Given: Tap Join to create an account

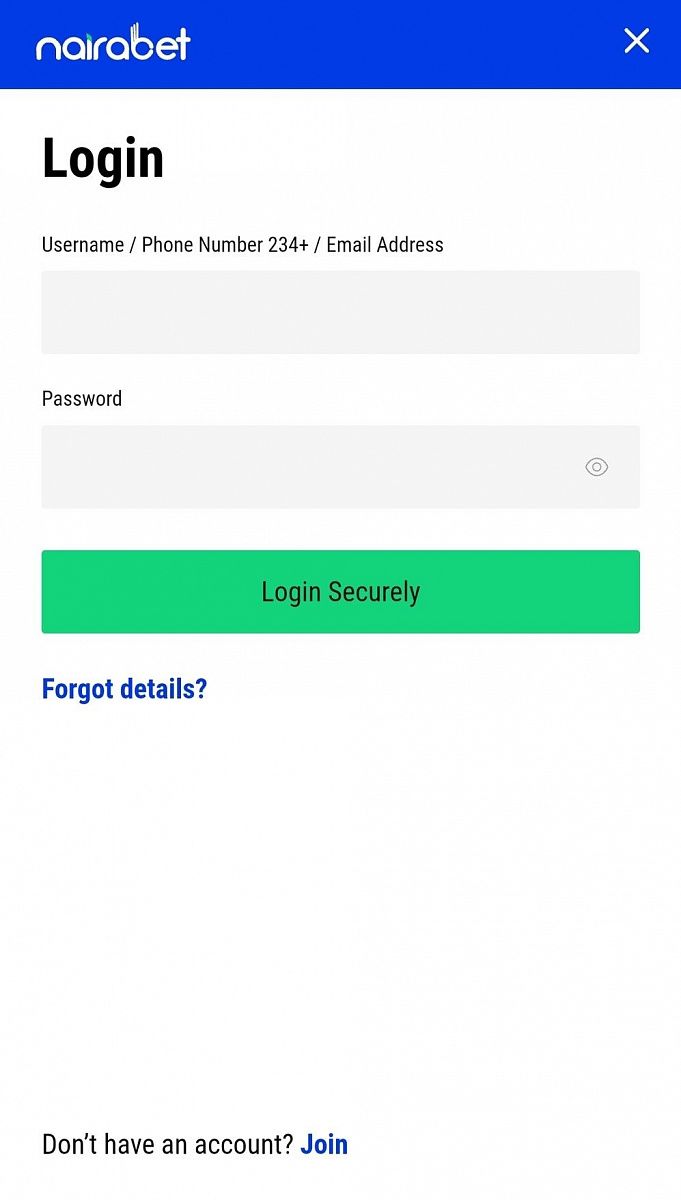Looking at the screenshot, I should pos(324,1144).
